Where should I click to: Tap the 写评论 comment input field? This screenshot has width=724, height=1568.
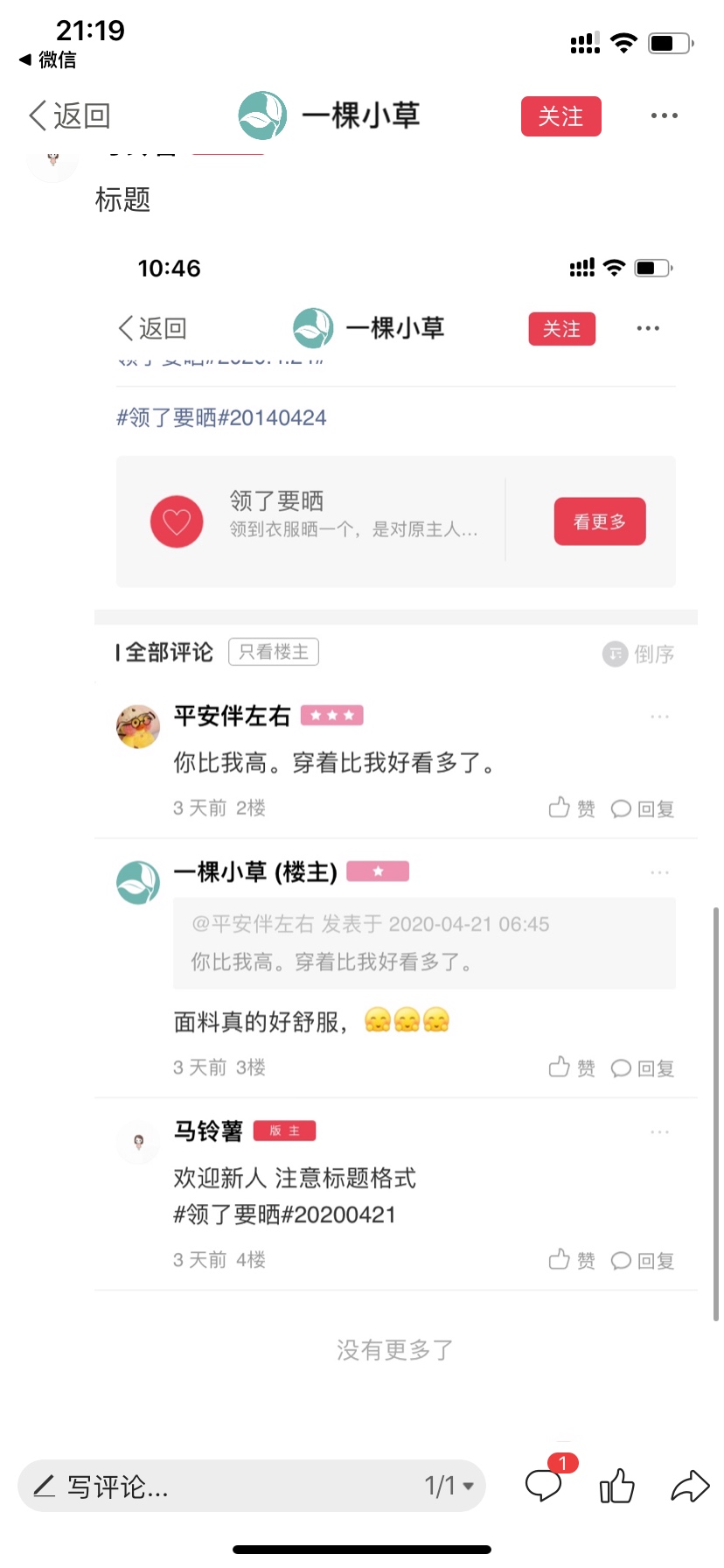[x=219, y=1486]
